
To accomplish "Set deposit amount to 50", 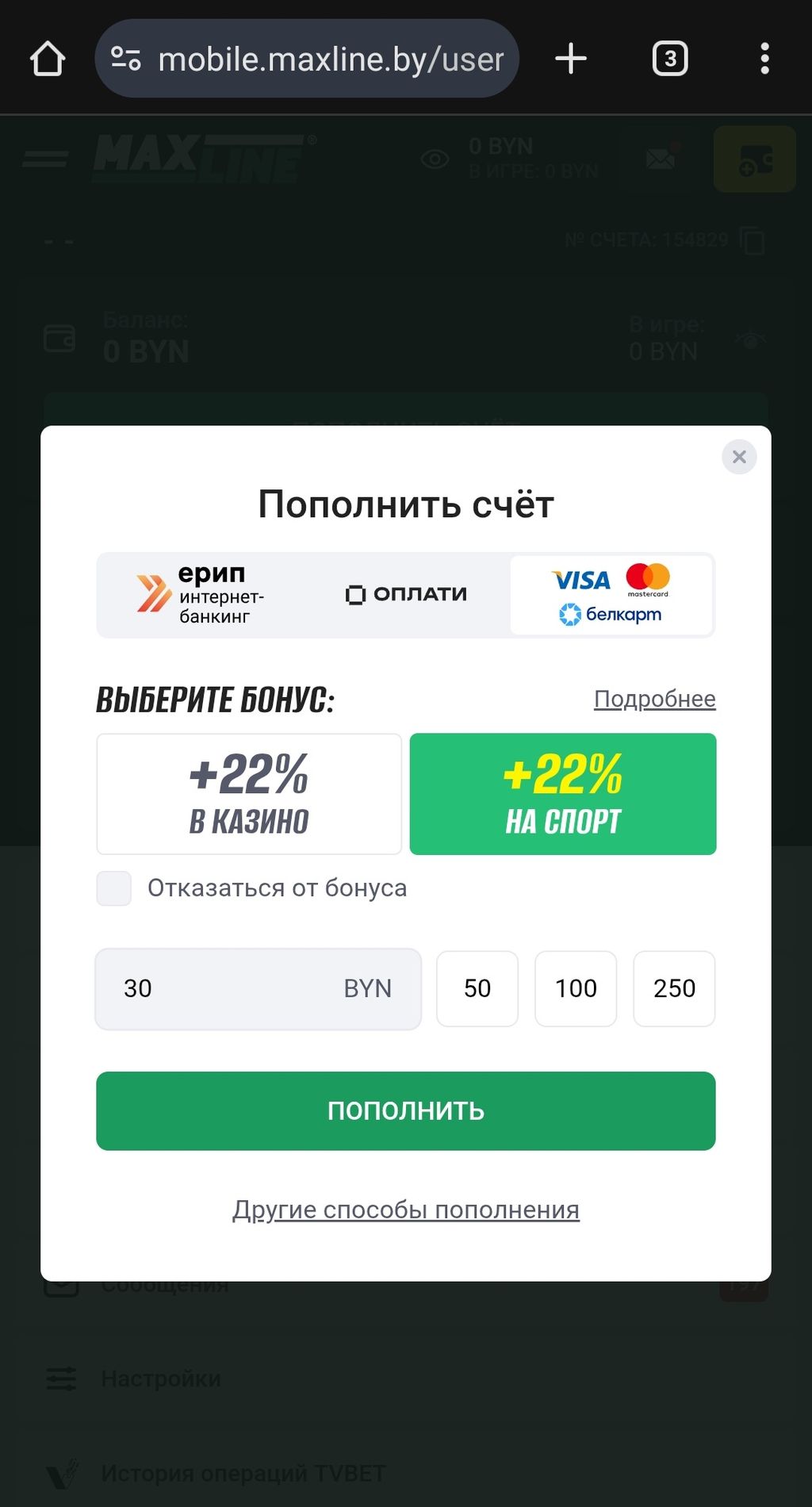I will click(x=477, y=989).
